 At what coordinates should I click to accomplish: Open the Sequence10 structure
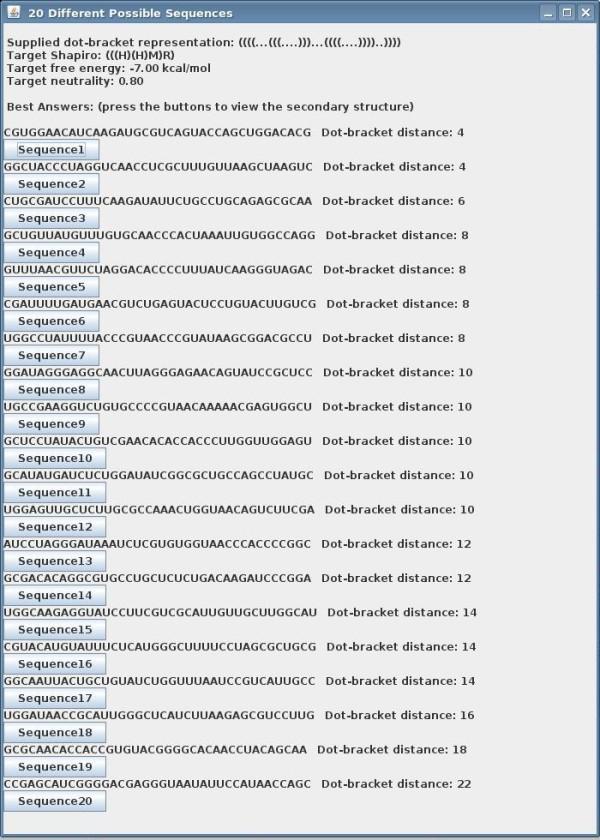(x=55, y=459)
